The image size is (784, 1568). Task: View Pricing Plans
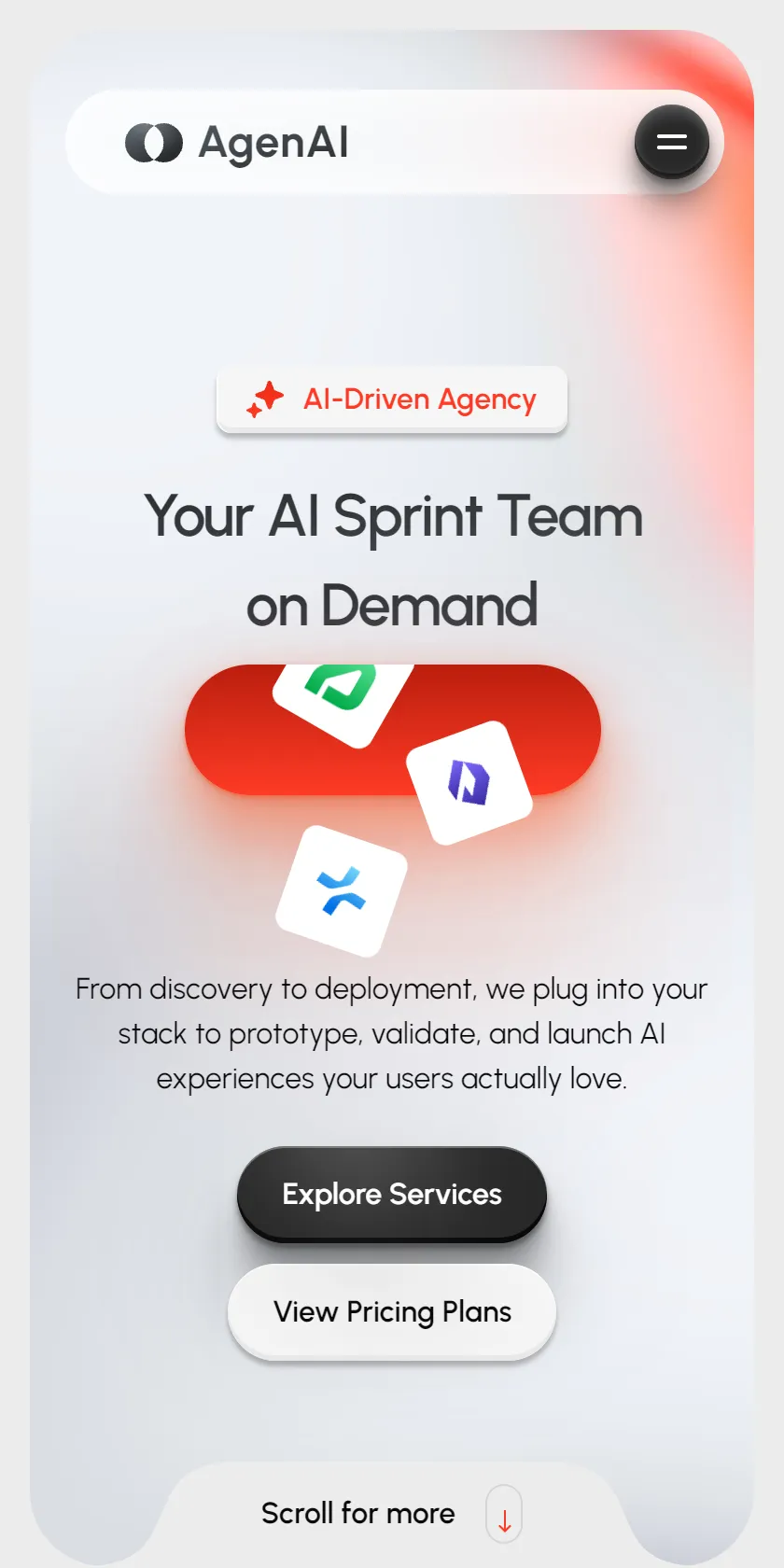click(392, 1311)
